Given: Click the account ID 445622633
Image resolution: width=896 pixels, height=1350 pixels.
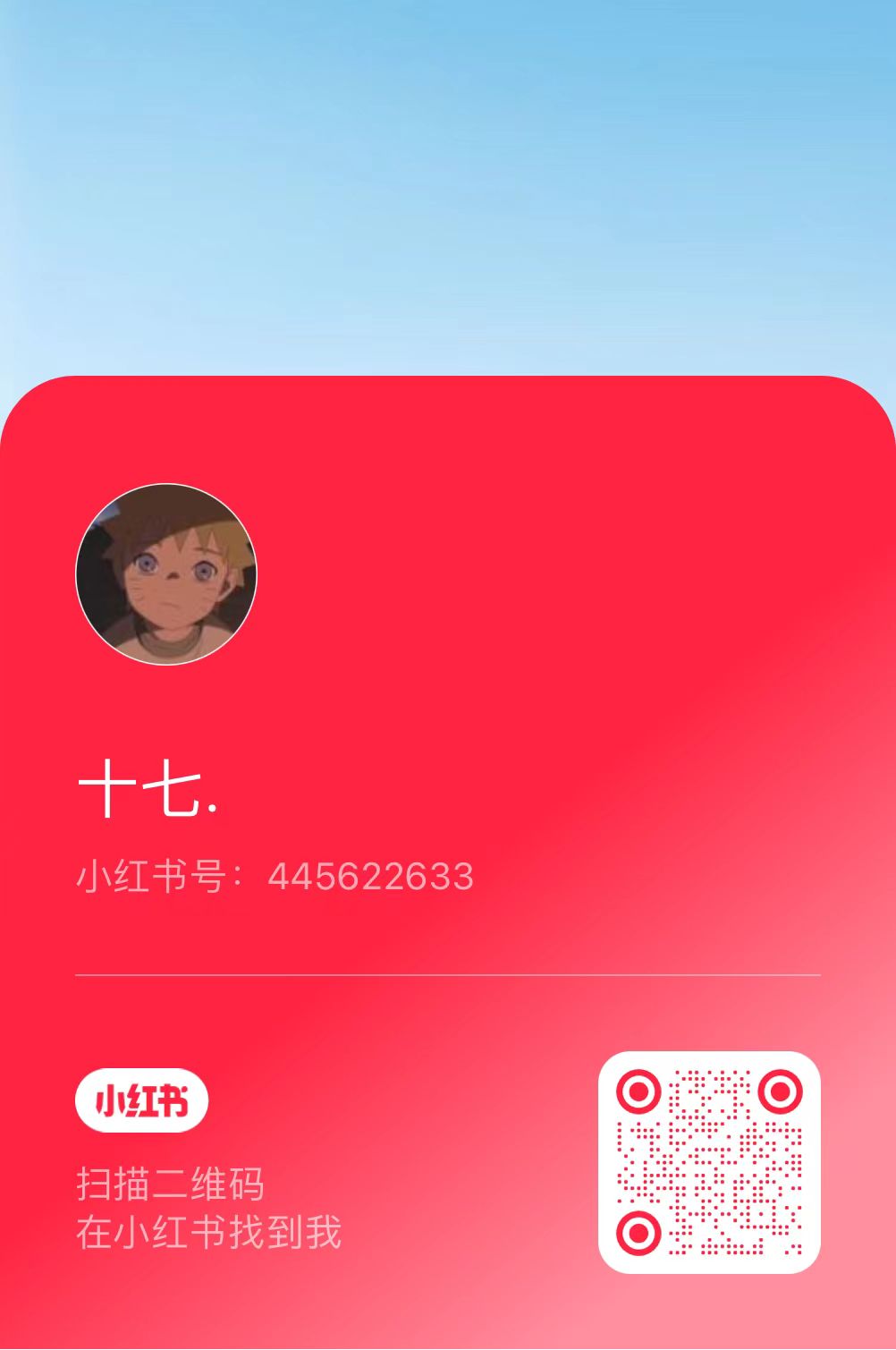Looking at the screenshot, I should pos(371,878).
